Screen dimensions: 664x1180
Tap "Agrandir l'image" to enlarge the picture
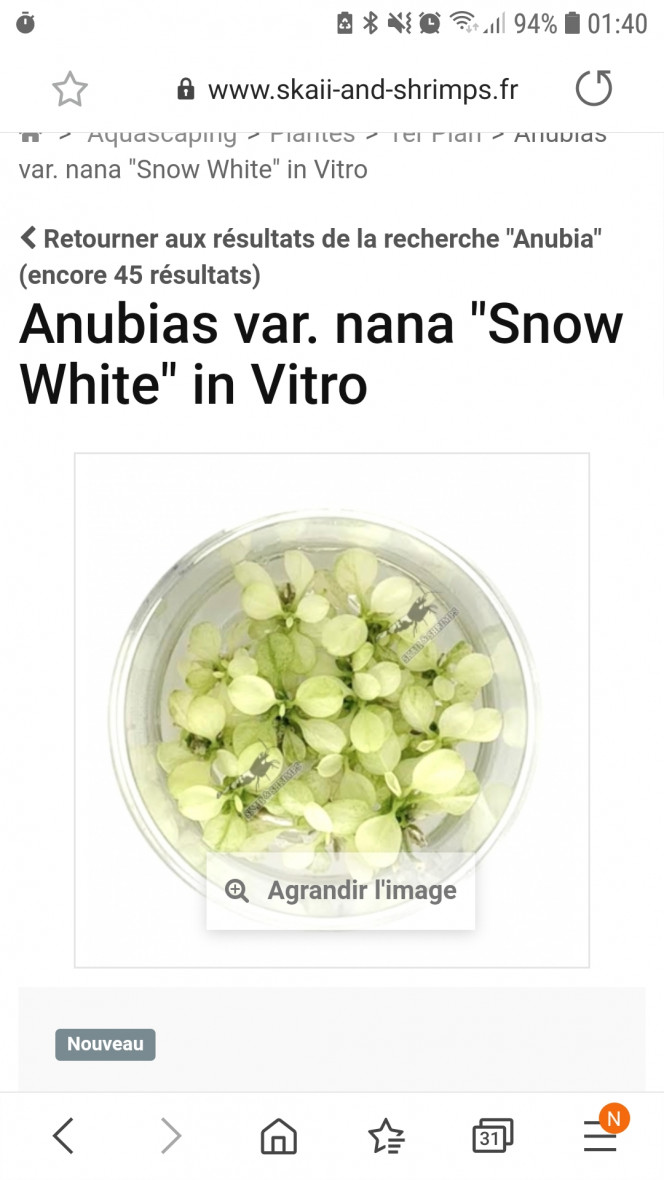click(x=341, y=891)
